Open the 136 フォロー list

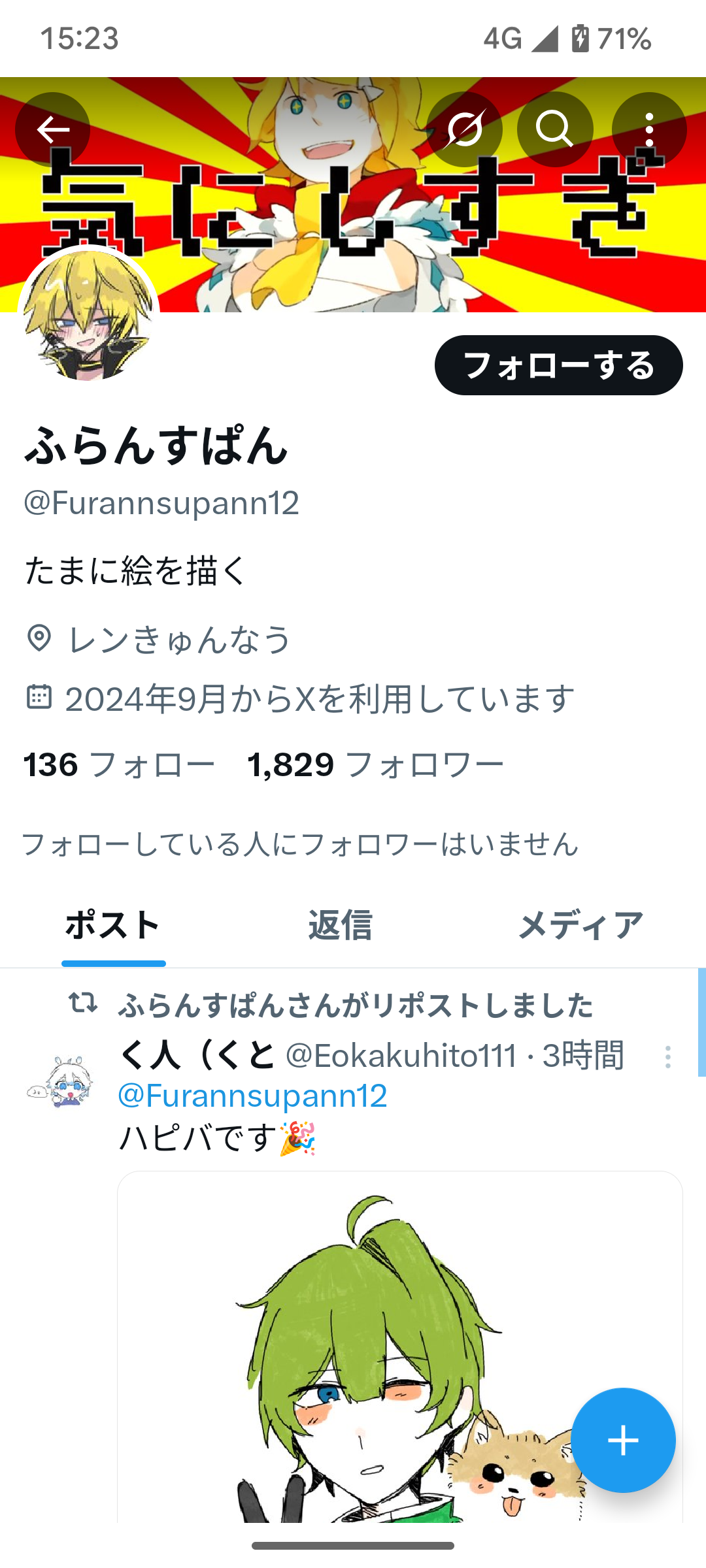pyautogui.click(x=119, y=764)
